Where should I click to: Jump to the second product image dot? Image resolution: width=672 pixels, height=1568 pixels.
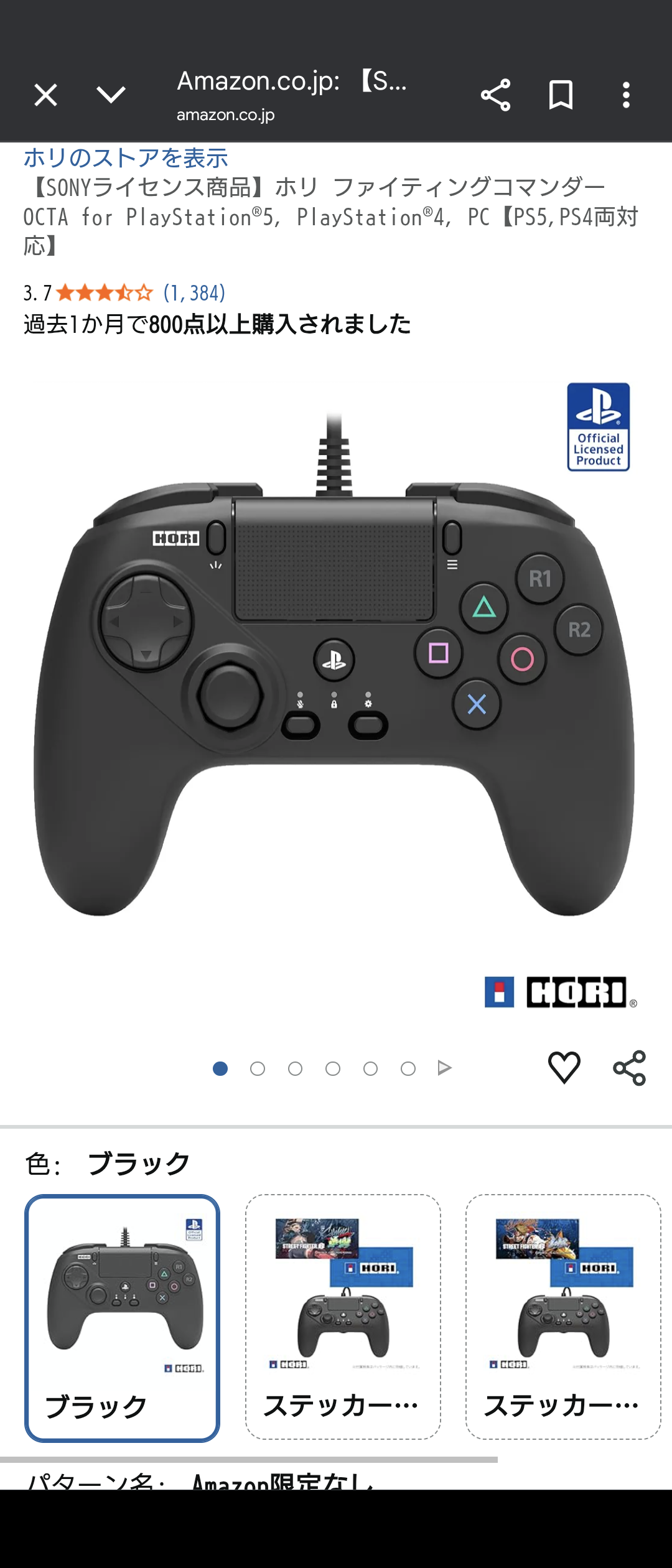[x=258, y=1068]
